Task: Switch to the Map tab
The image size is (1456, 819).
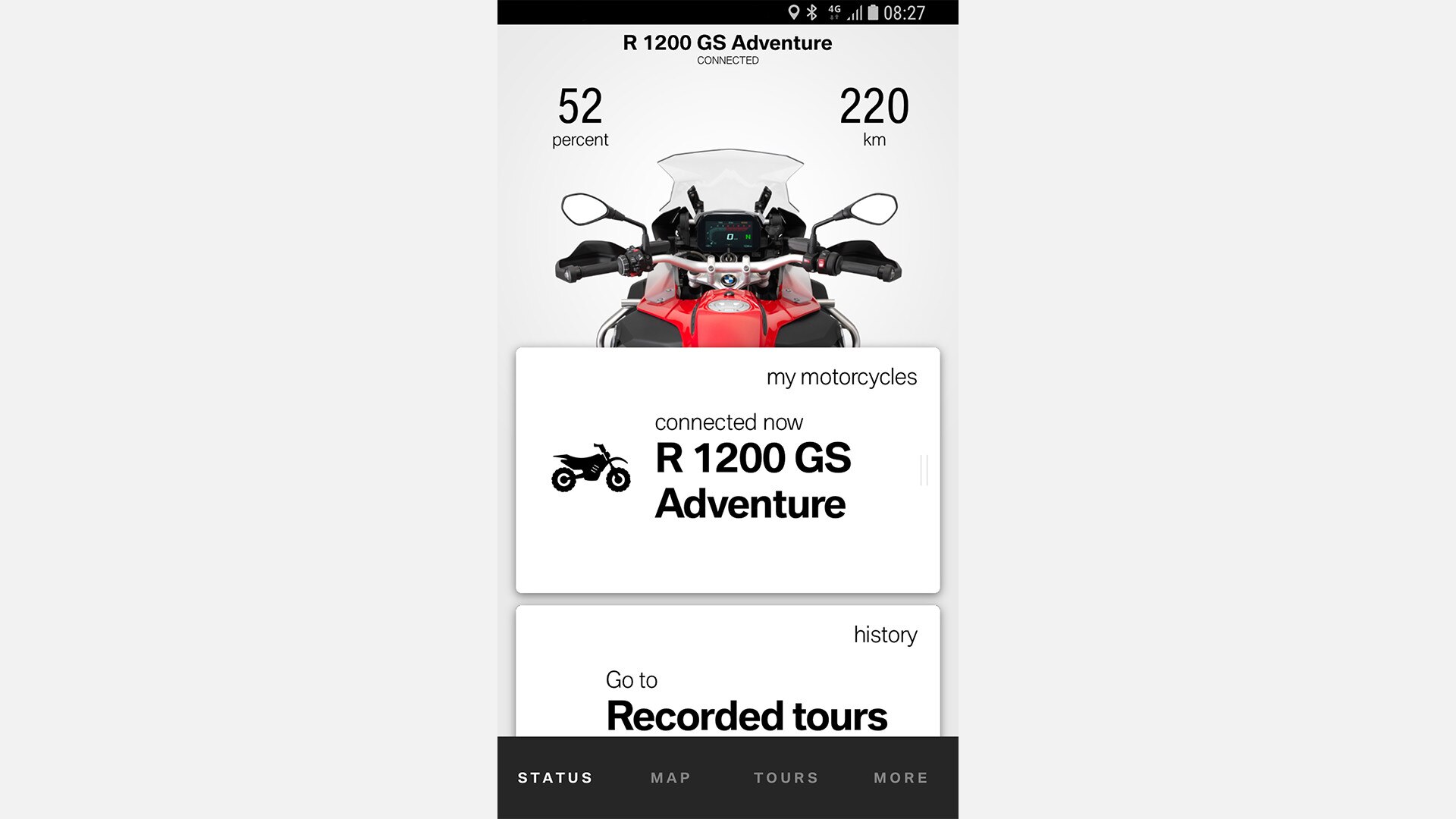Action: [x=670, y=778]
